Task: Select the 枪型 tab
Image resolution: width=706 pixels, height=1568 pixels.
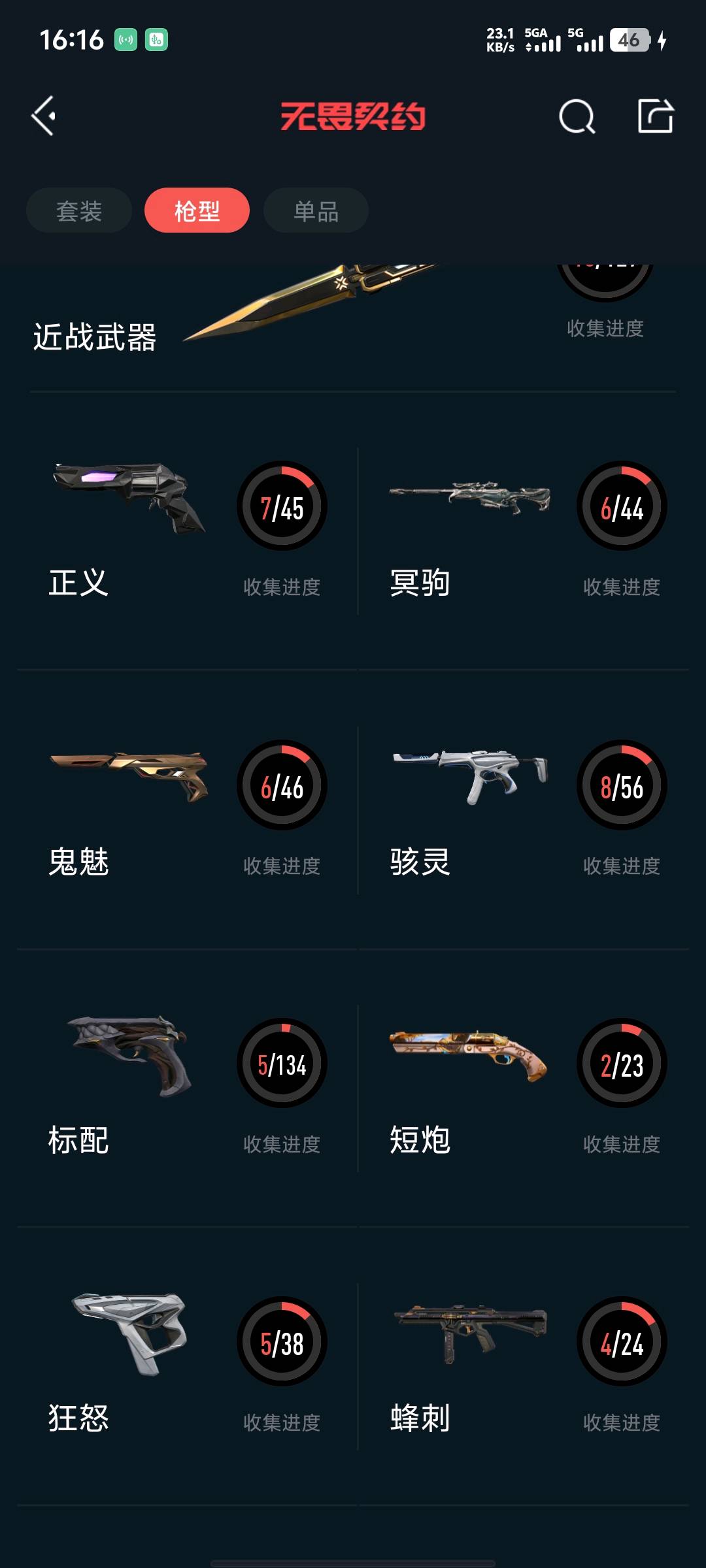Action: 197,210
